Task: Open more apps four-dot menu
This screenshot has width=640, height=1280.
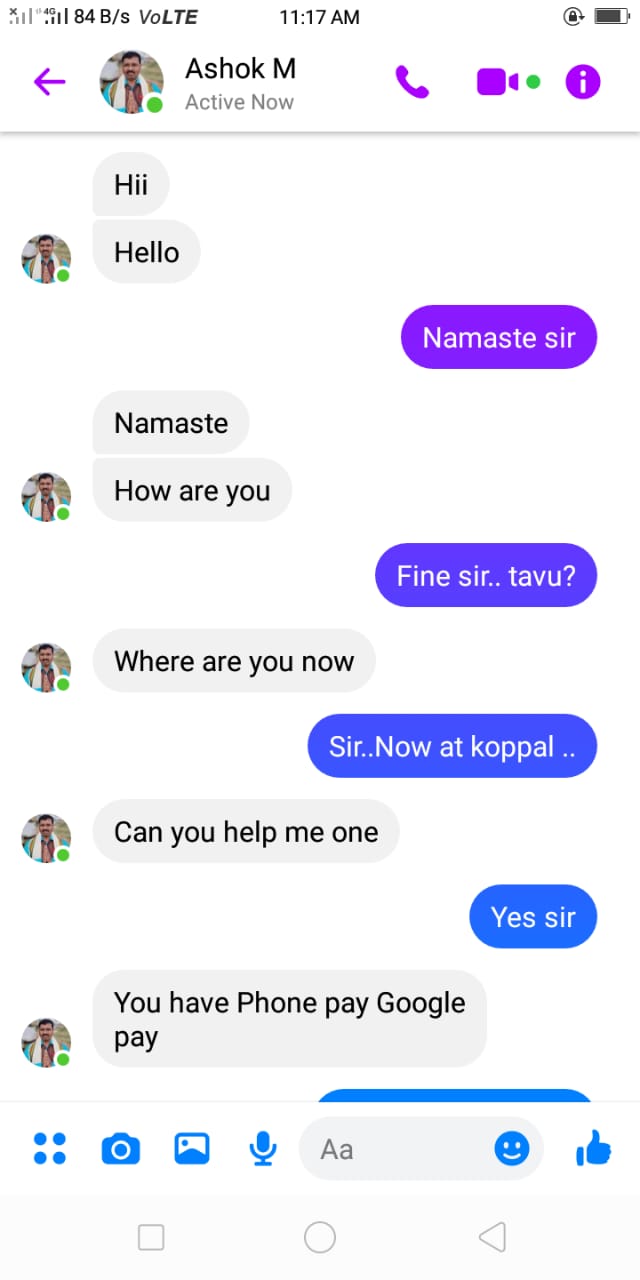Action: pos(49,1149)
